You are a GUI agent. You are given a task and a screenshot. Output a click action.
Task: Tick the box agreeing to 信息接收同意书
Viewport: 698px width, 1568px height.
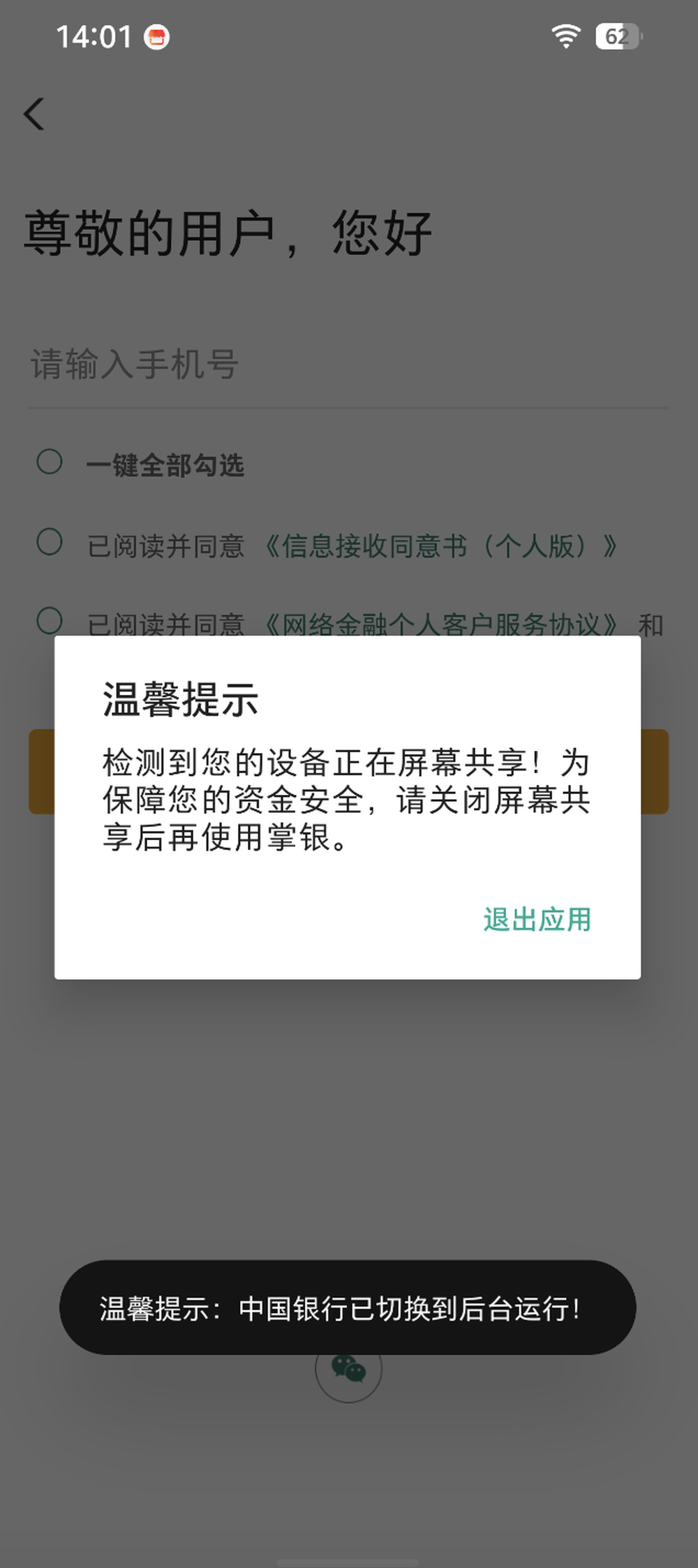50,543
